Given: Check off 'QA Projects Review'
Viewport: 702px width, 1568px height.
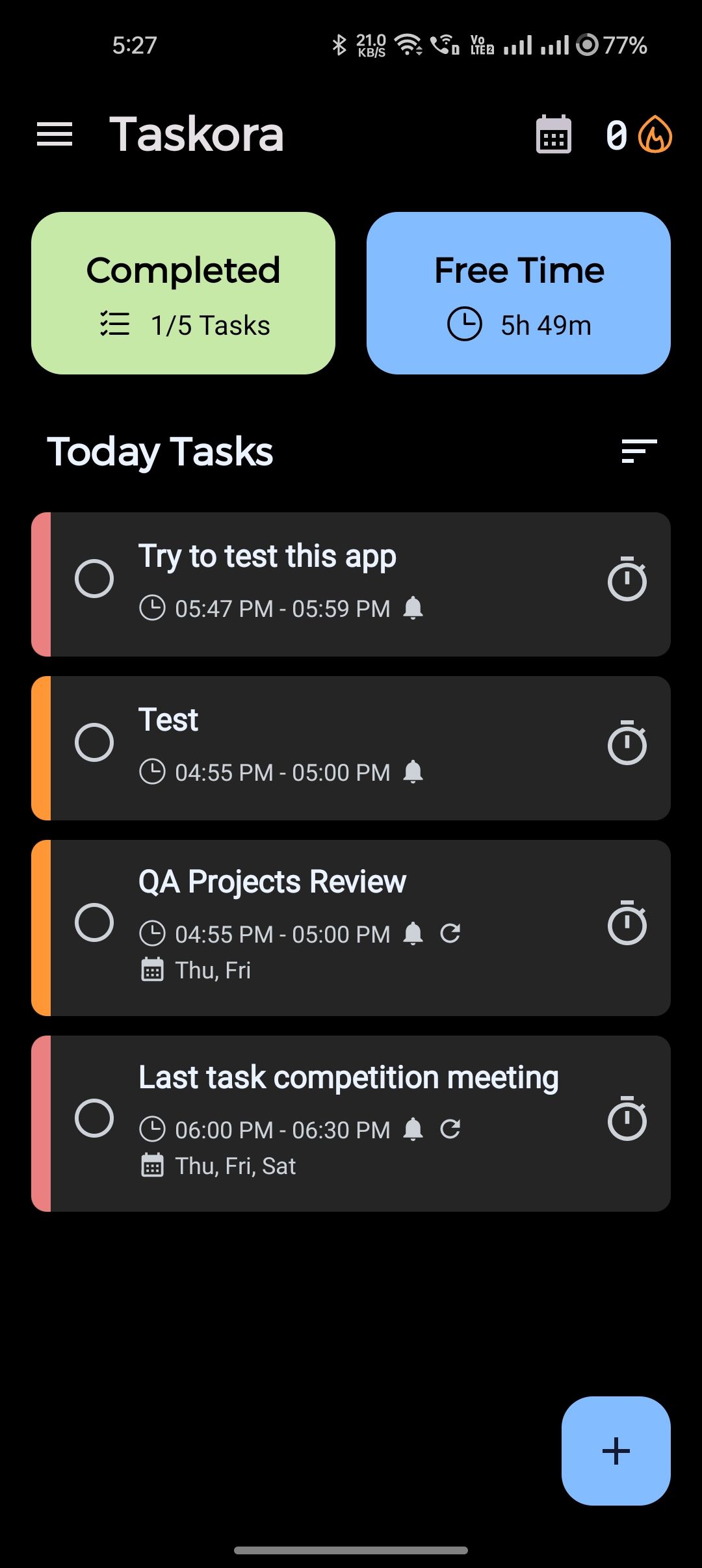Looking at the screenshot, I should click(94, 922).
